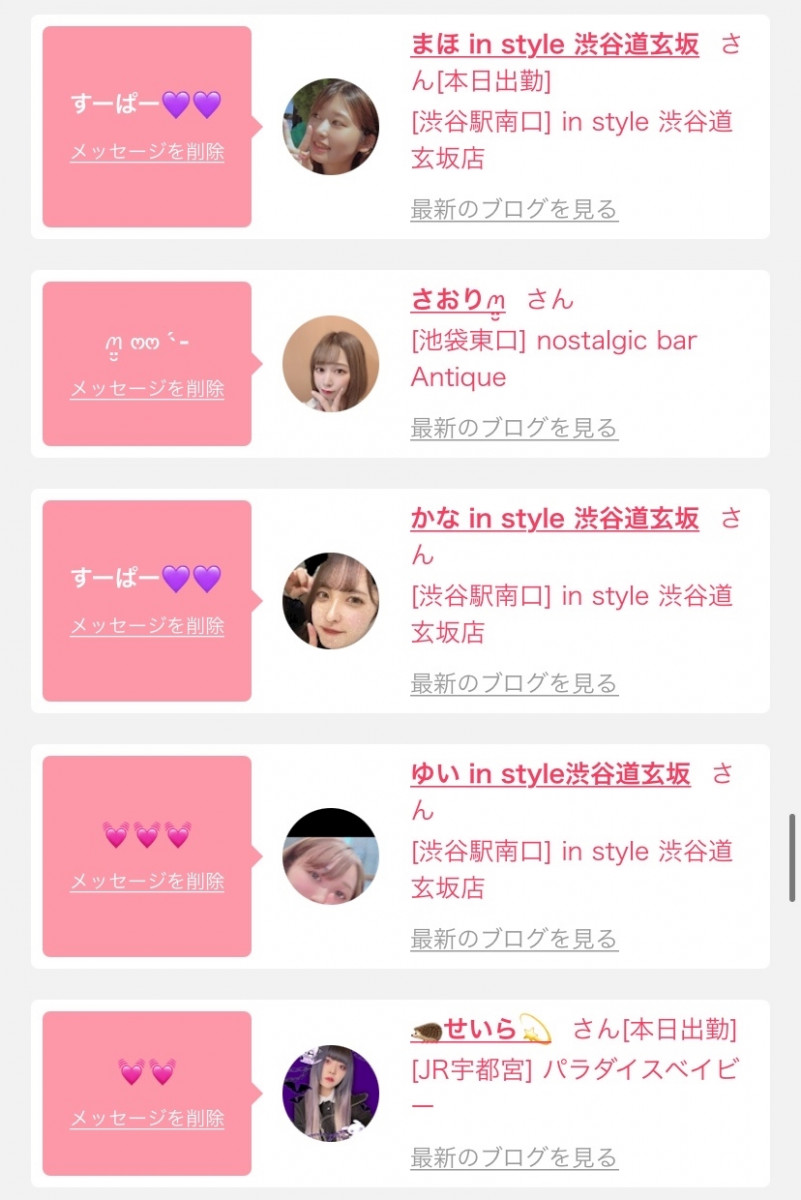The height and width of the screenshot is (1200, 801).
Task: View かな's latest blog
Action: coord(514,683)
